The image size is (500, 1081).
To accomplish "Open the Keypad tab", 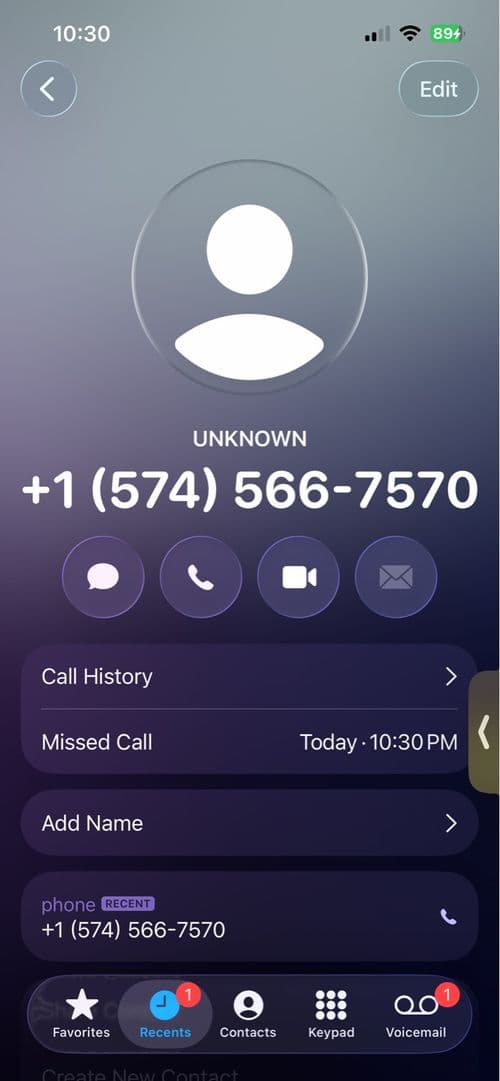I will pyautogui.click(x=331, y=1015).
